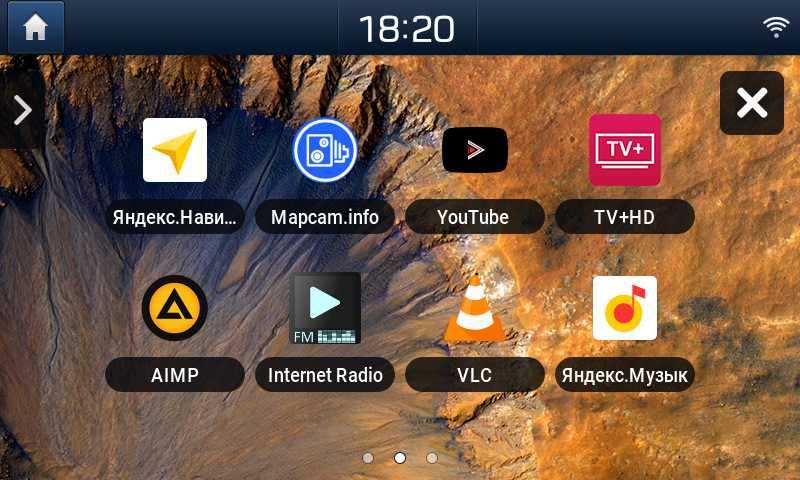Viewport: 800px width, 480px height.
Task: Open the VLC player
Action: (474, 308)
